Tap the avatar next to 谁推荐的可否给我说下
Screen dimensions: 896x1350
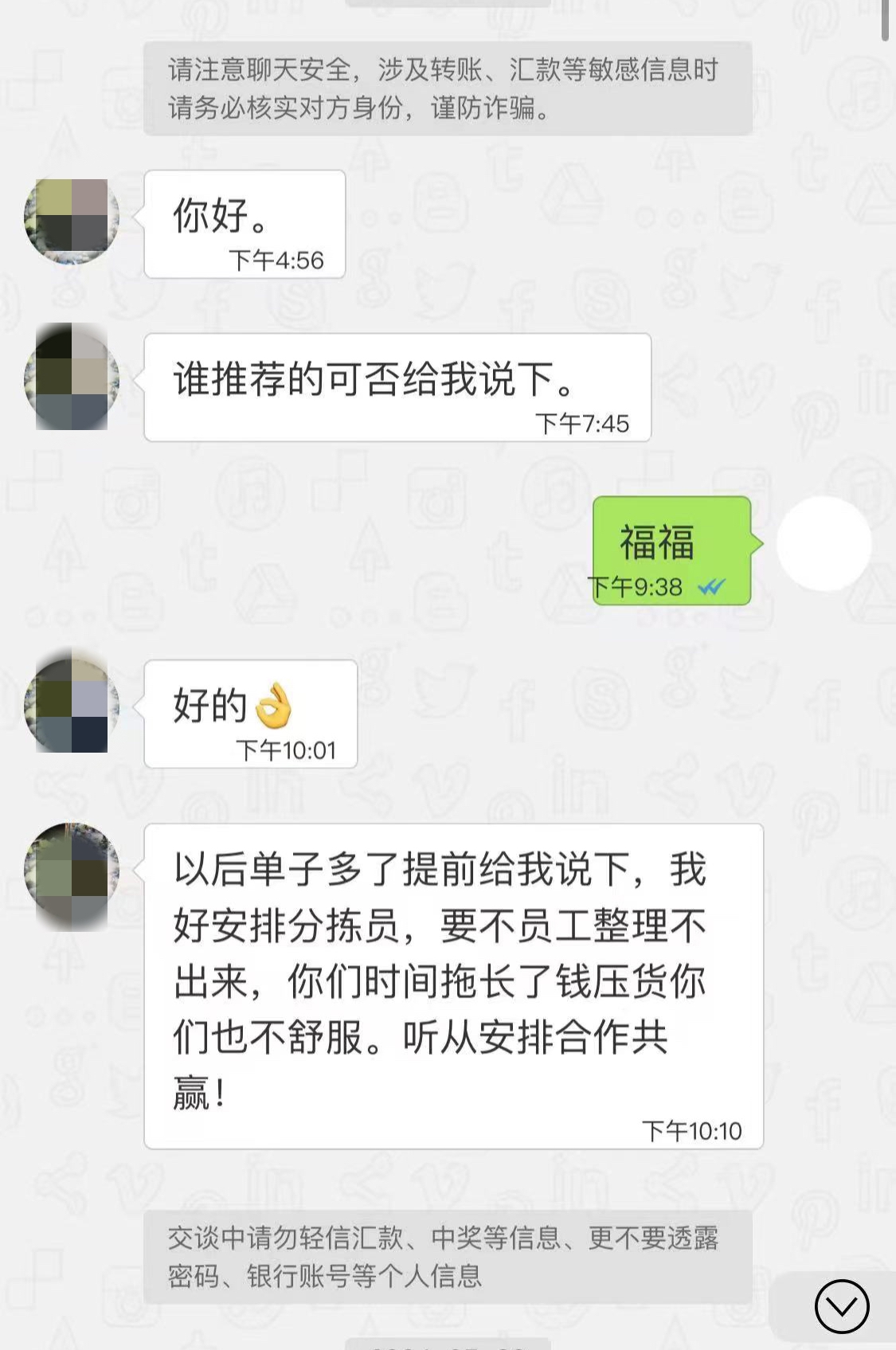pos(72,378)
